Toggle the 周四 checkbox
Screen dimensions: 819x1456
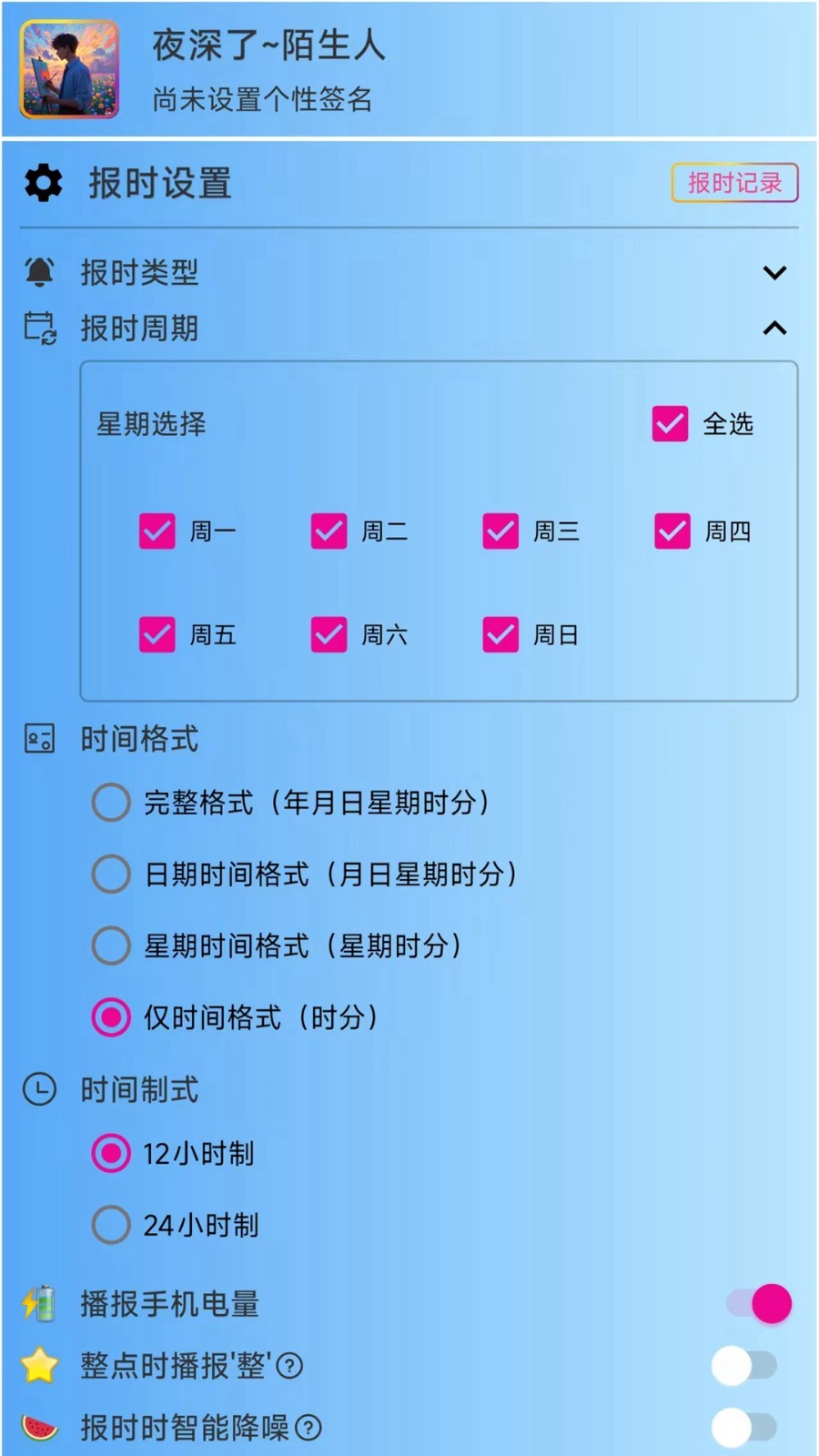672,531
